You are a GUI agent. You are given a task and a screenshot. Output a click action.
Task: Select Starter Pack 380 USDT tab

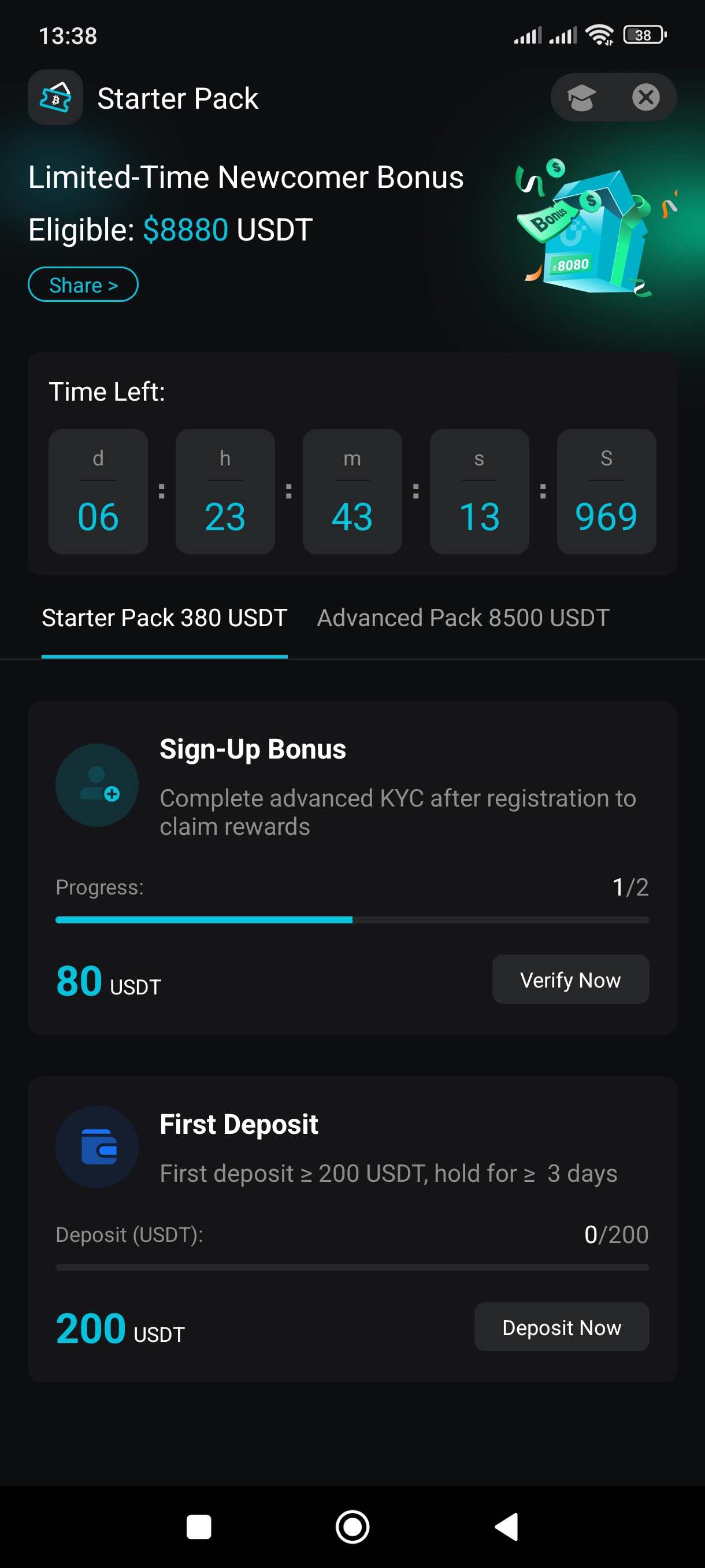[x=164, y=617]
